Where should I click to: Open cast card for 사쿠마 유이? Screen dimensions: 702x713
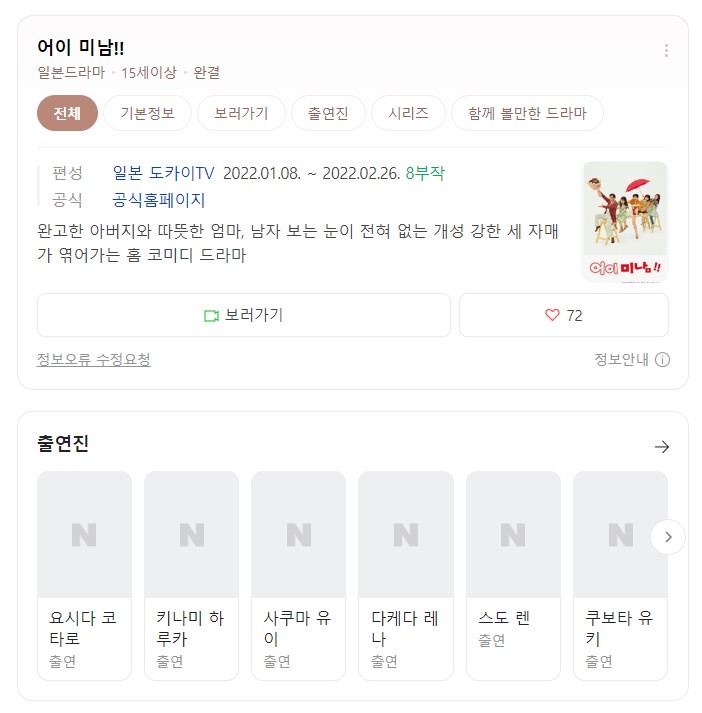pyautogui.click(x=298, y=575)
